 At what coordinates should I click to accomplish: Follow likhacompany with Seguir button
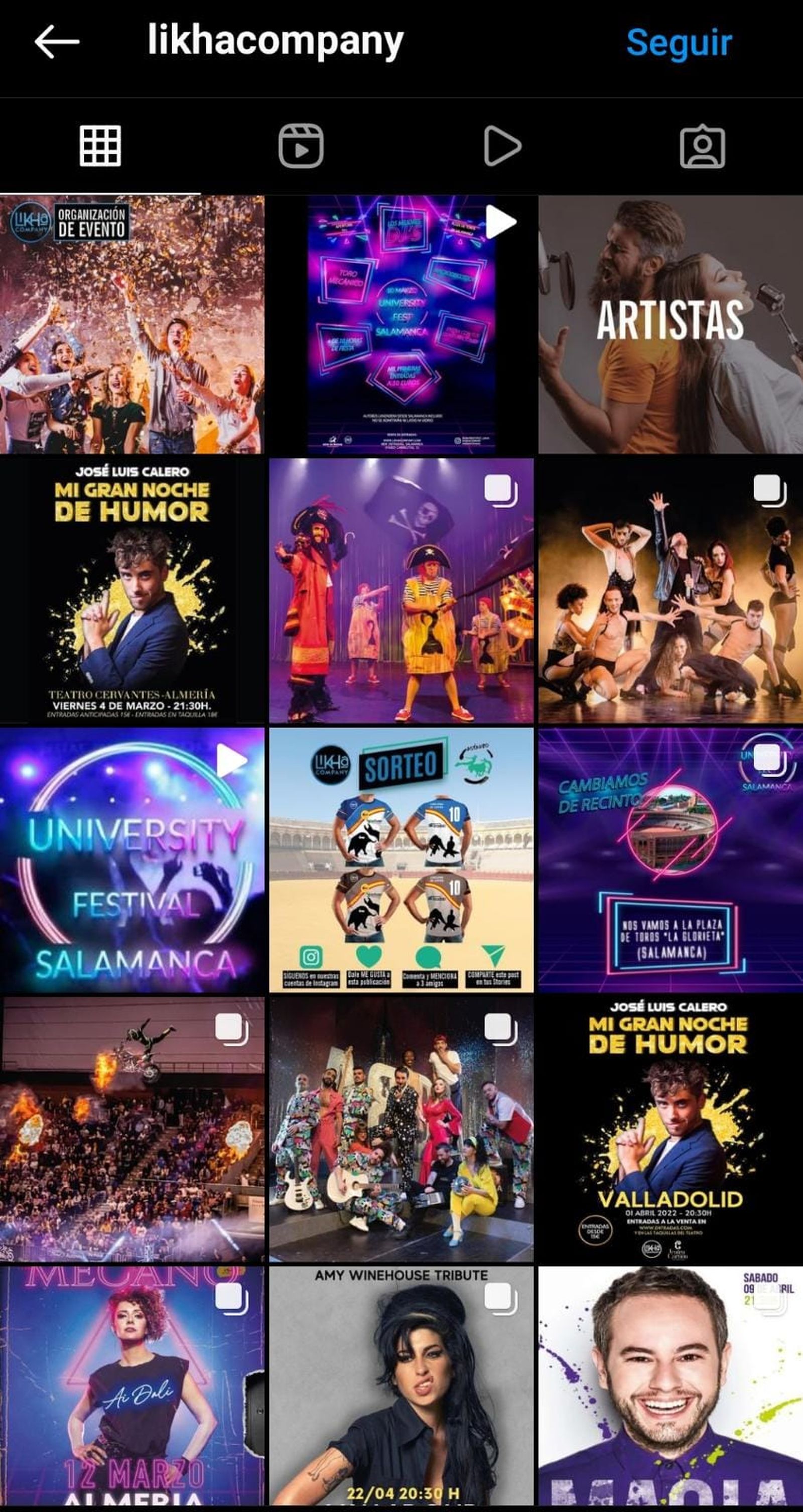679,43
